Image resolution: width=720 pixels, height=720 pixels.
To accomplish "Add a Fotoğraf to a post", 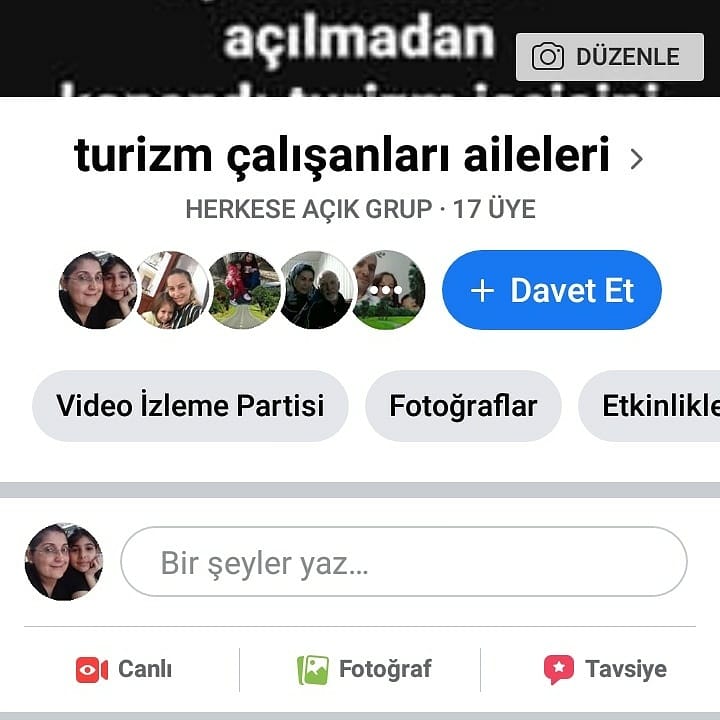I will (364, 669).
